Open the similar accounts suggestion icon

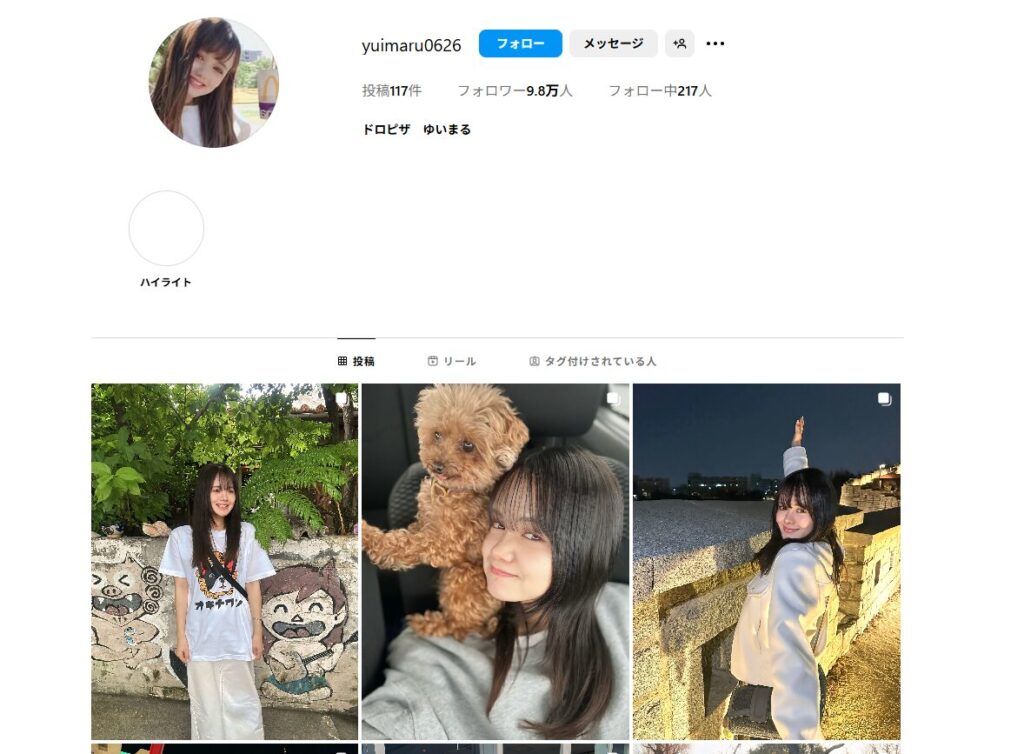point(679,44)
